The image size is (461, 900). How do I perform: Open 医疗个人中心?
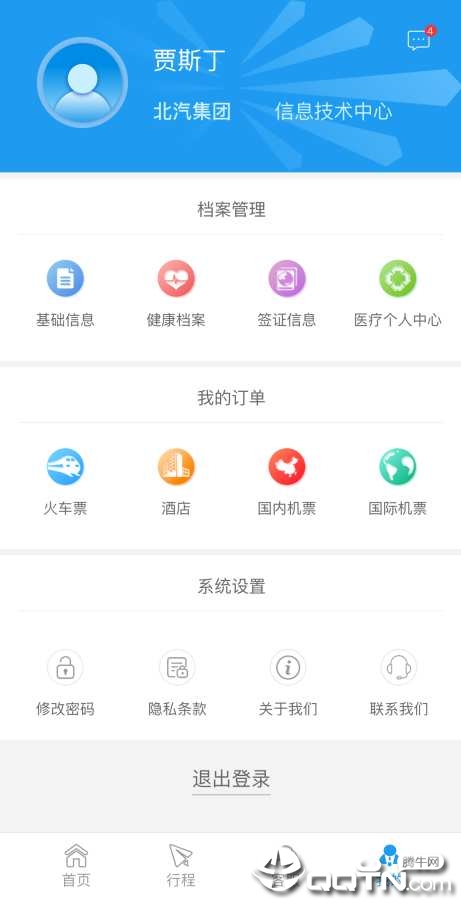coord(398,294)
